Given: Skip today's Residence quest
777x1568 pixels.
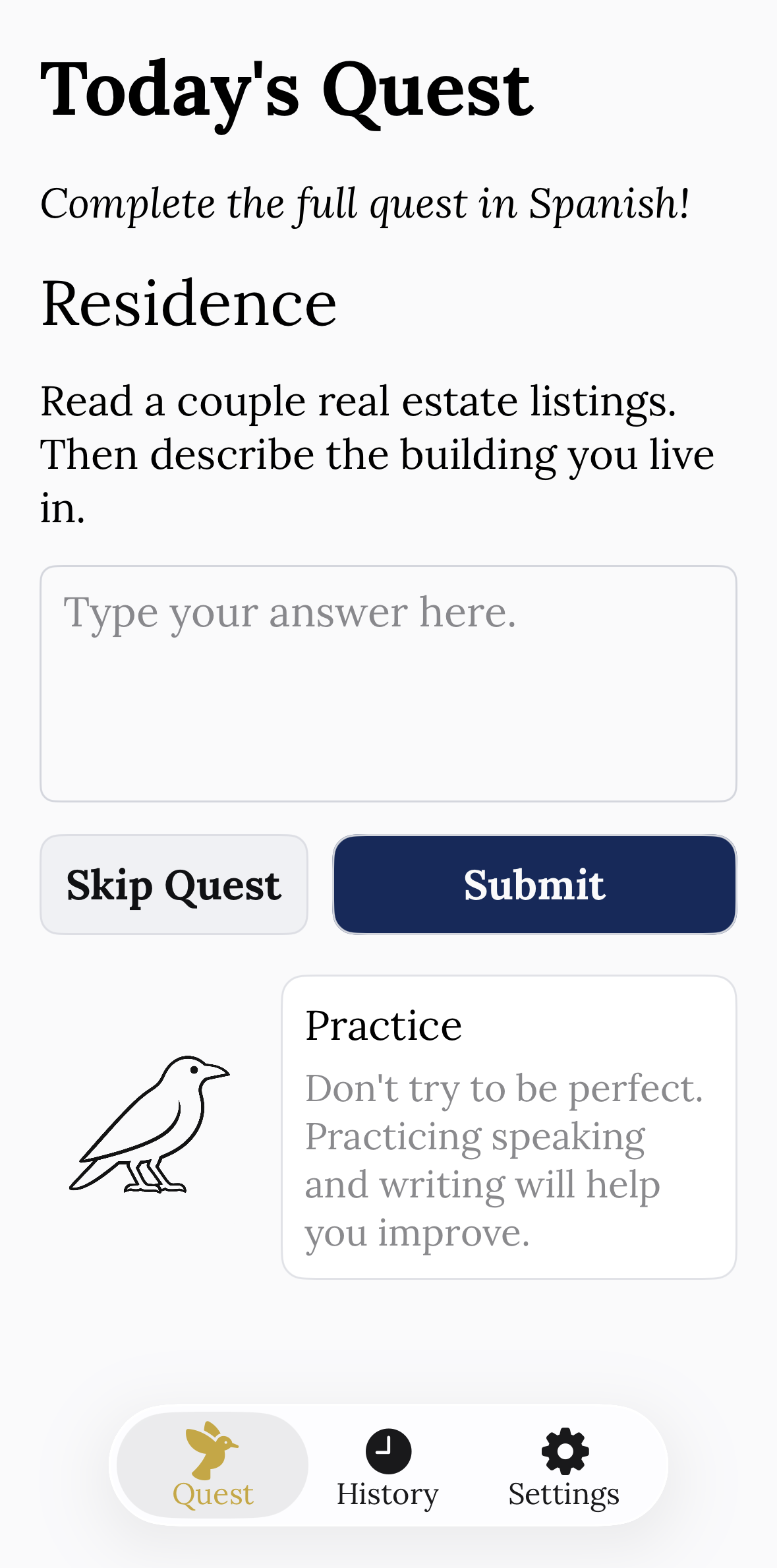Looking at the screenshot, I should 174,884.
